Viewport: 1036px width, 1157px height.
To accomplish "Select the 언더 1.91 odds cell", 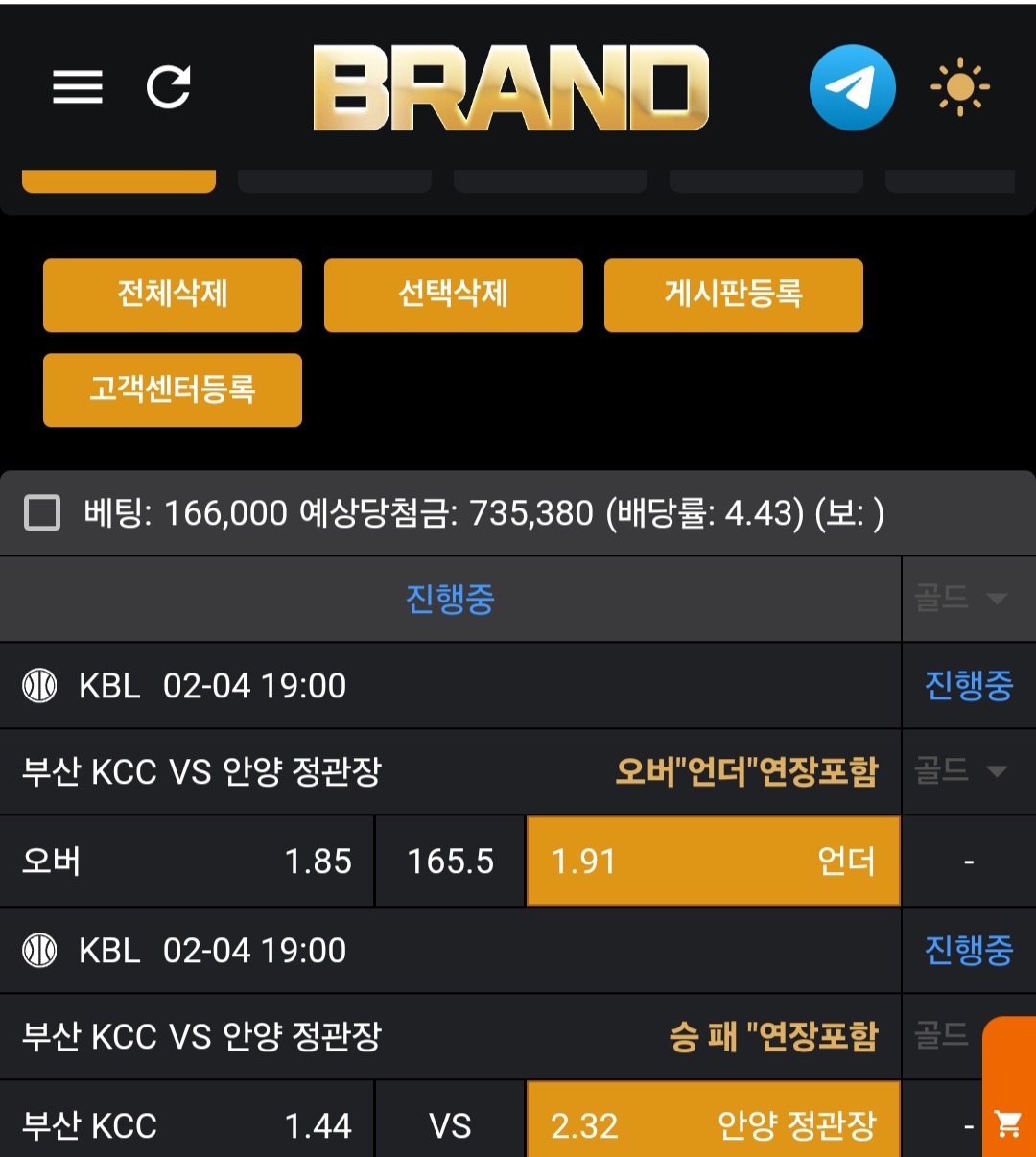I will [713, 862].
